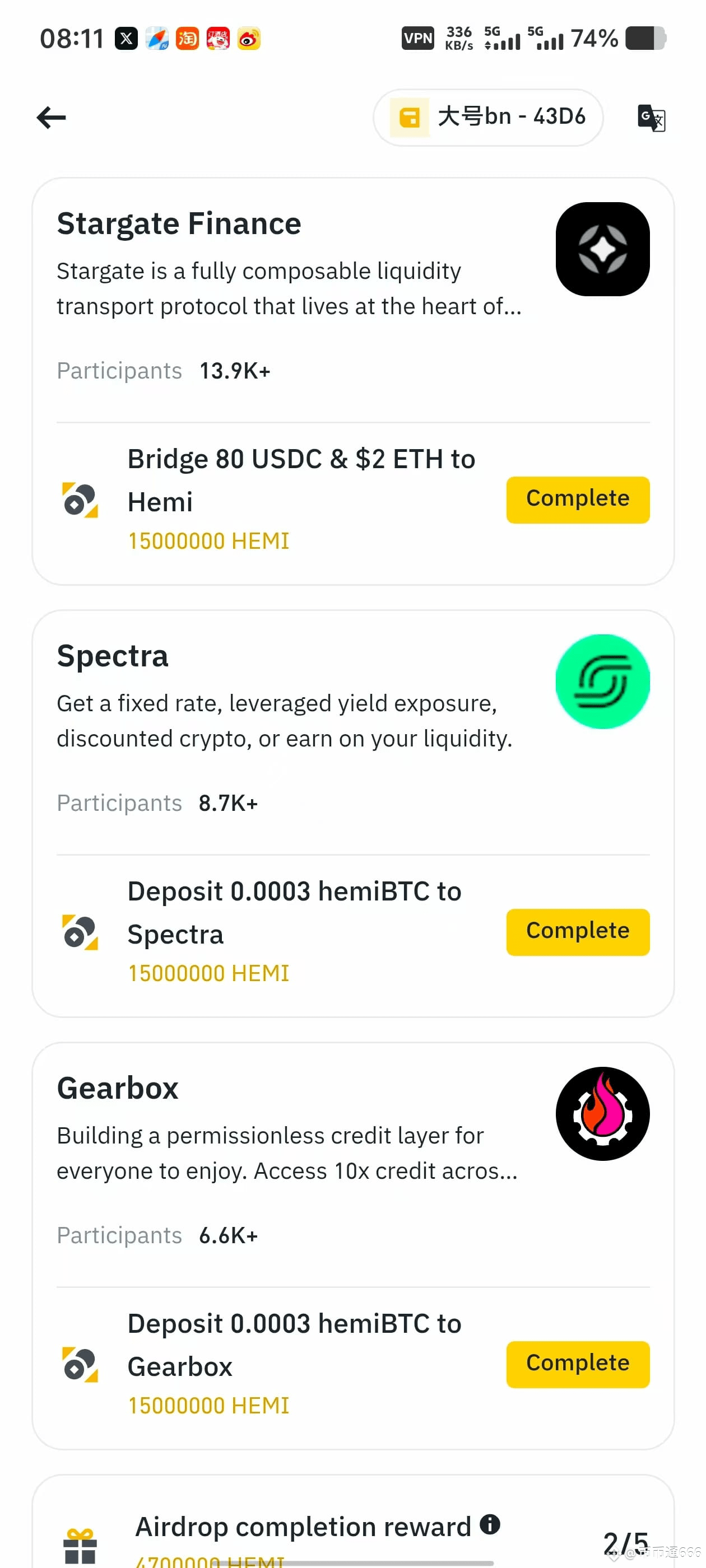Screen dimensions: 706x1568
Task: Open the Gearbox project card
Action: coord(352,1158)
